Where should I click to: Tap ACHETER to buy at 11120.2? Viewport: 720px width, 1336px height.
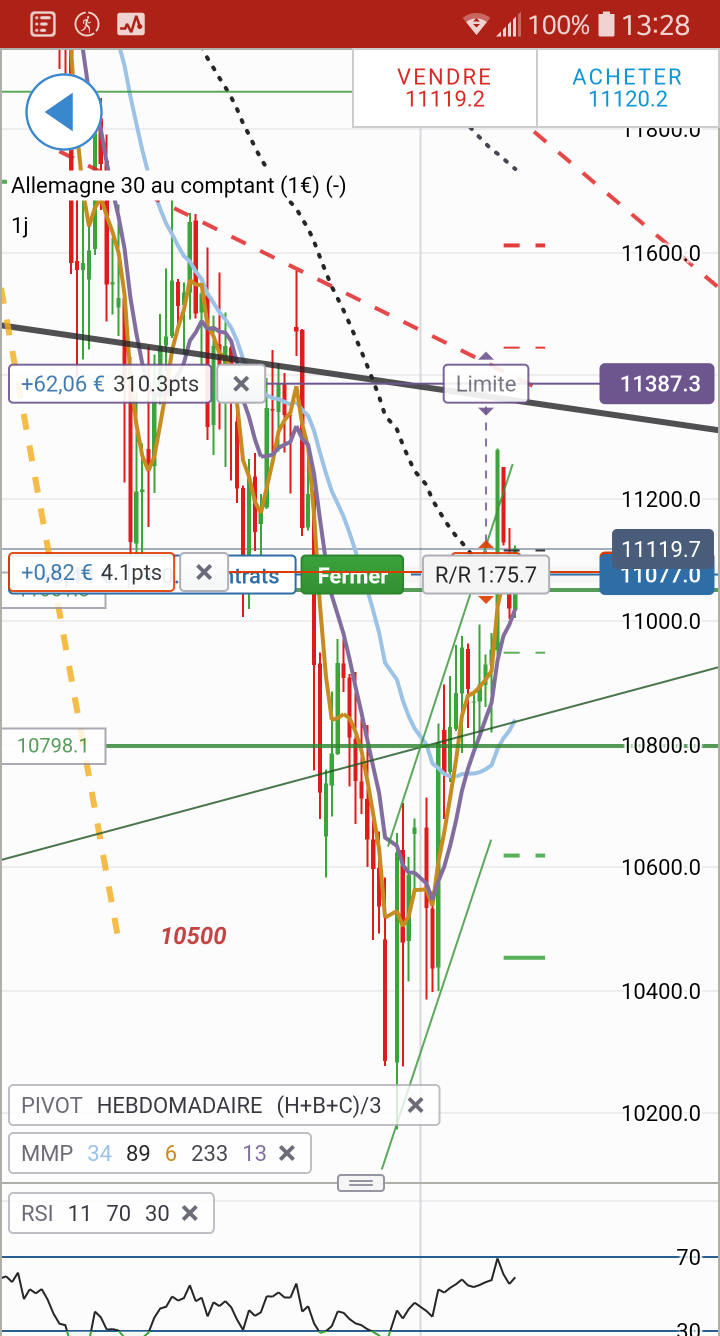pos(627,88)
